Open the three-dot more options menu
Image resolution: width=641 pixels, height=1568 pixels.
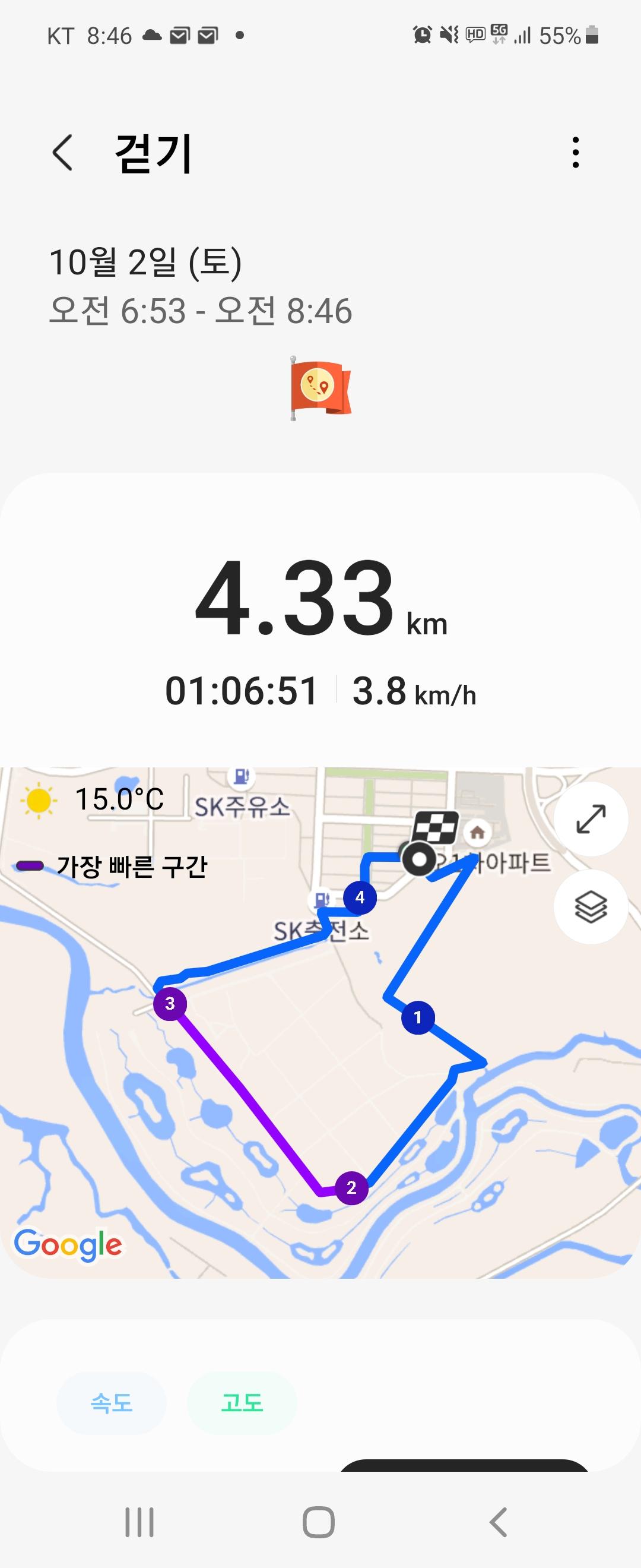pyautogui.click(x=575, y=153)
